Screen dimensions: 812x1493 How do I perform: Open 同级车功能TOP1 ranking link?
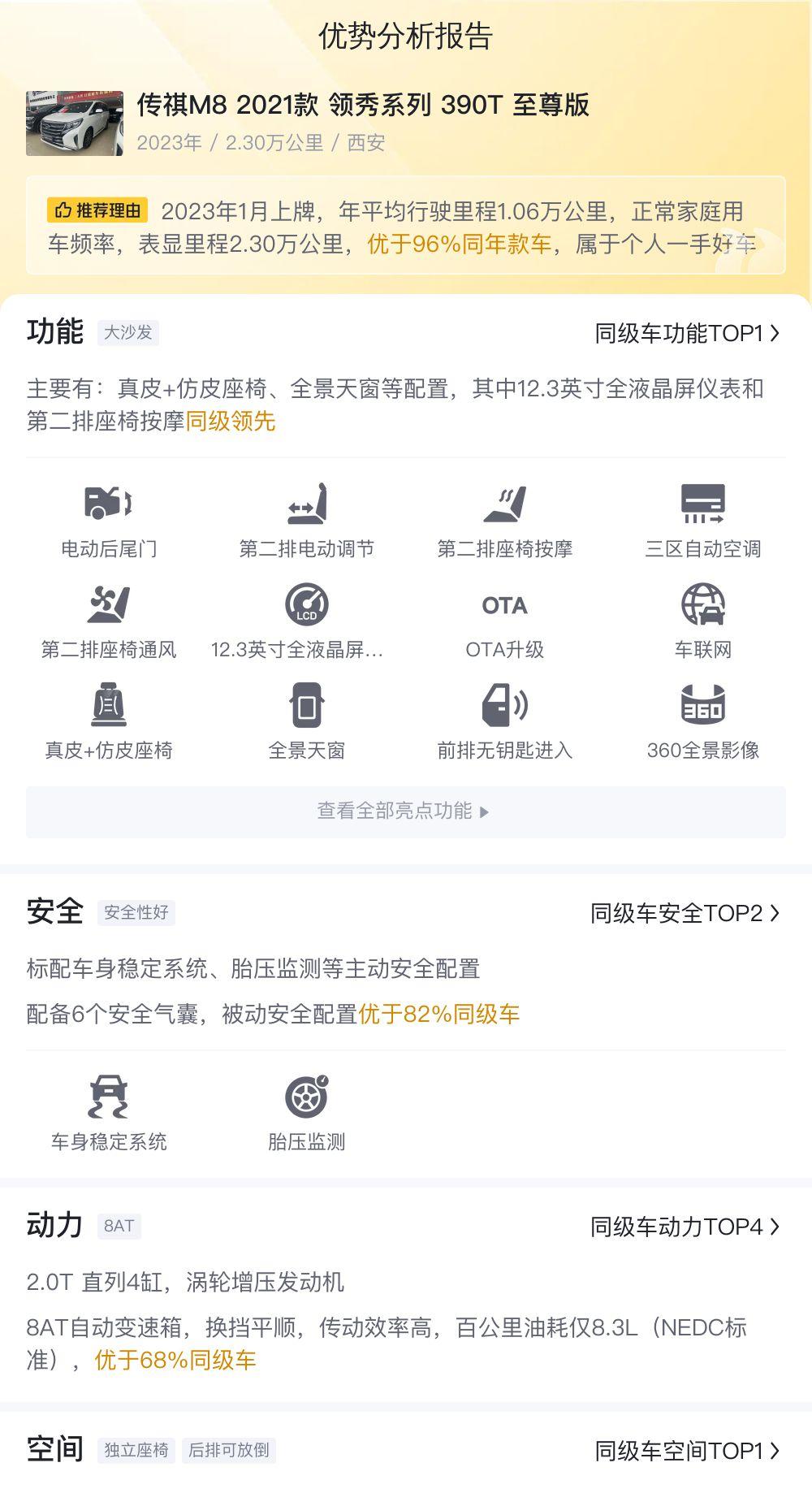[x=687, y=333]
